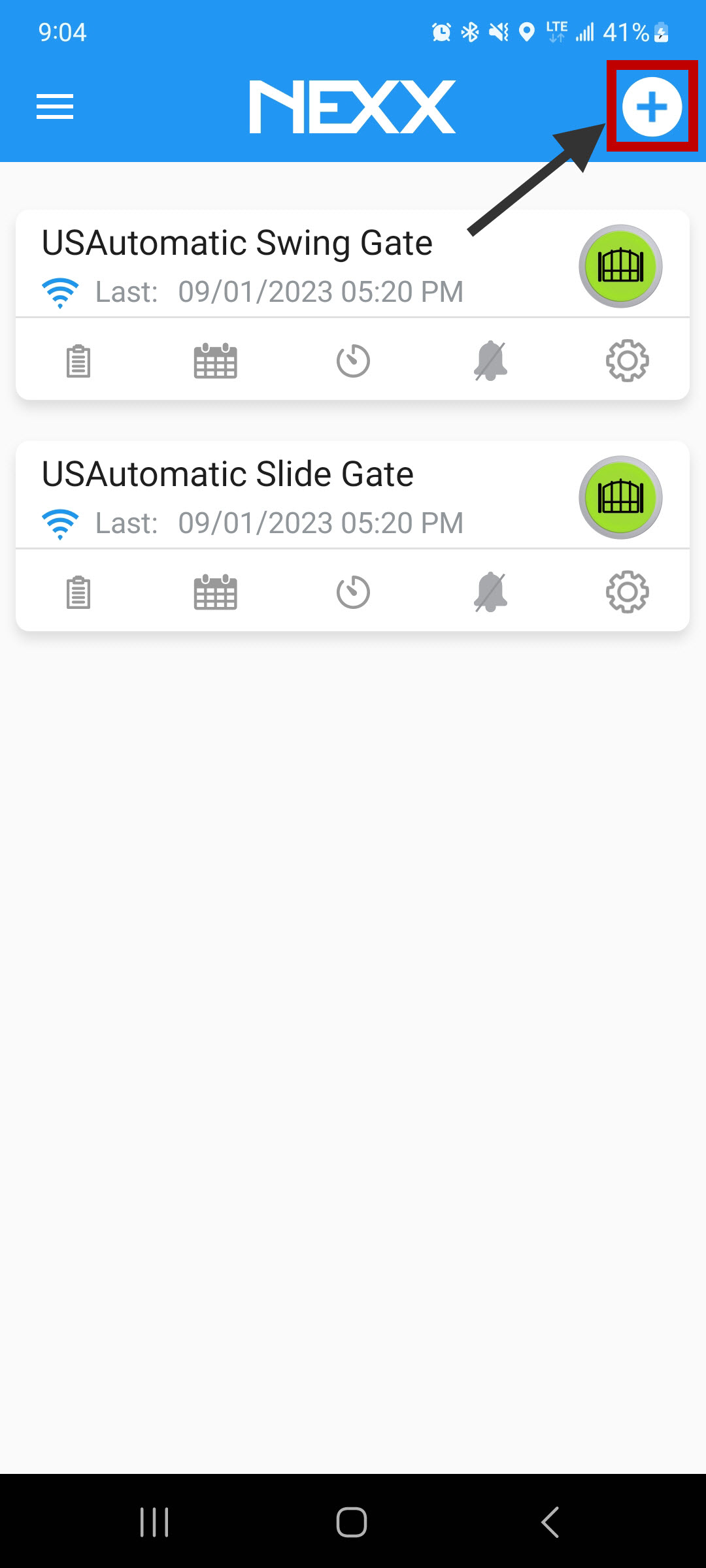This screenshot has width=706, height=1568.
Task: Toggle Swing Gate notification bell
Action: 490,361
